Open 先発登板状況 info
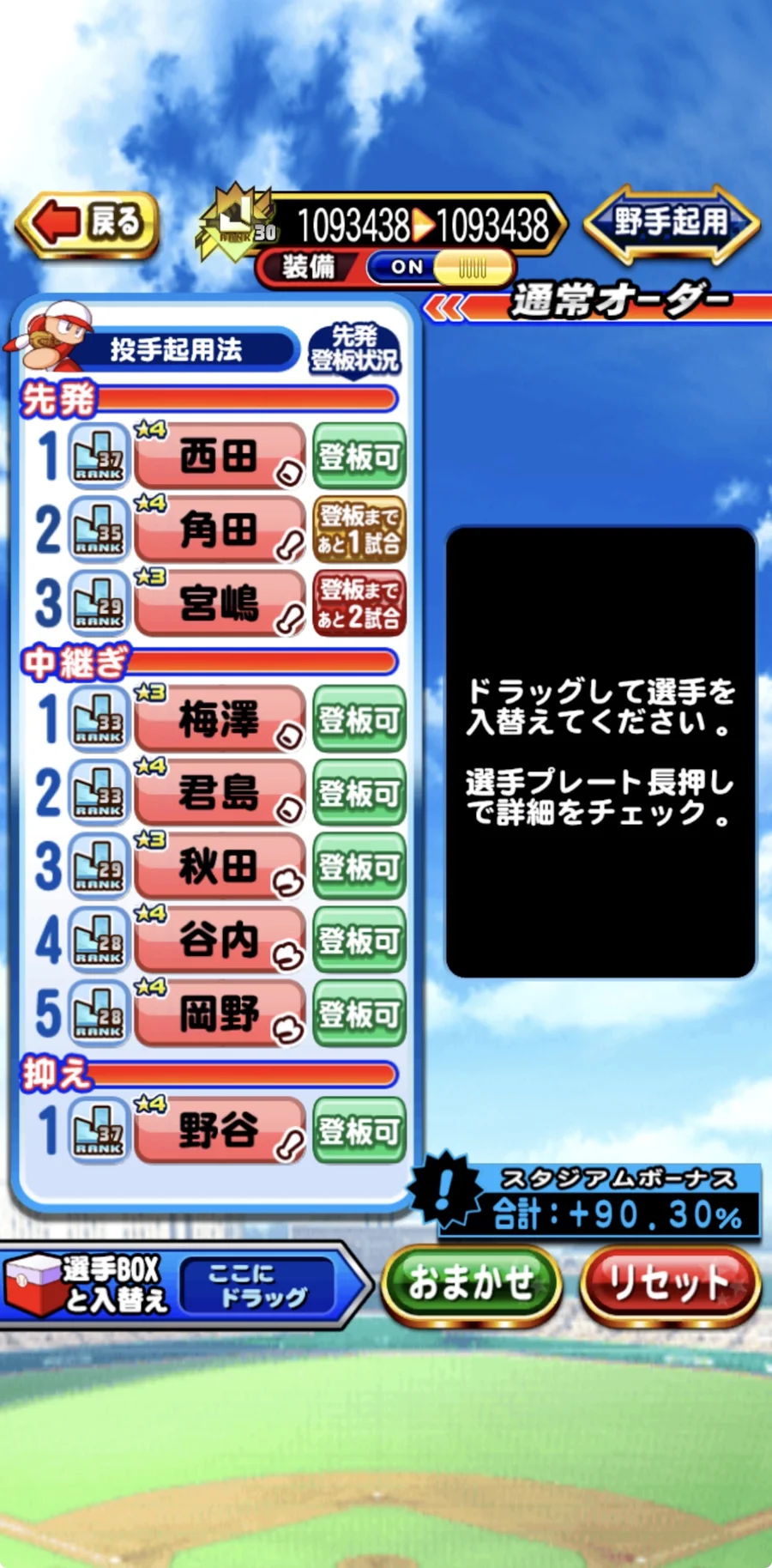The height and width of the screenshot is (1568, 772). (354, 349)
